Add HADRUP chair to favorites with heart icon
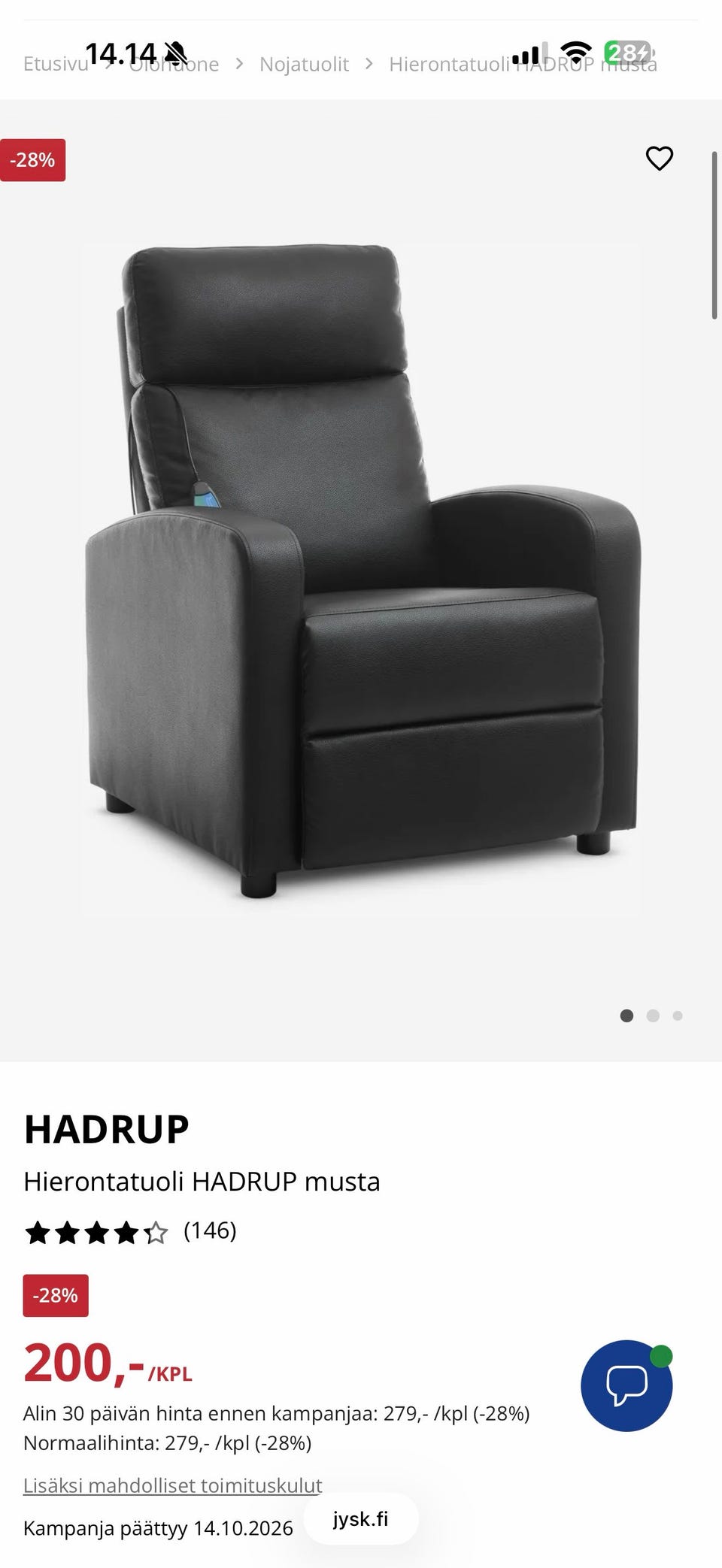 660,159
